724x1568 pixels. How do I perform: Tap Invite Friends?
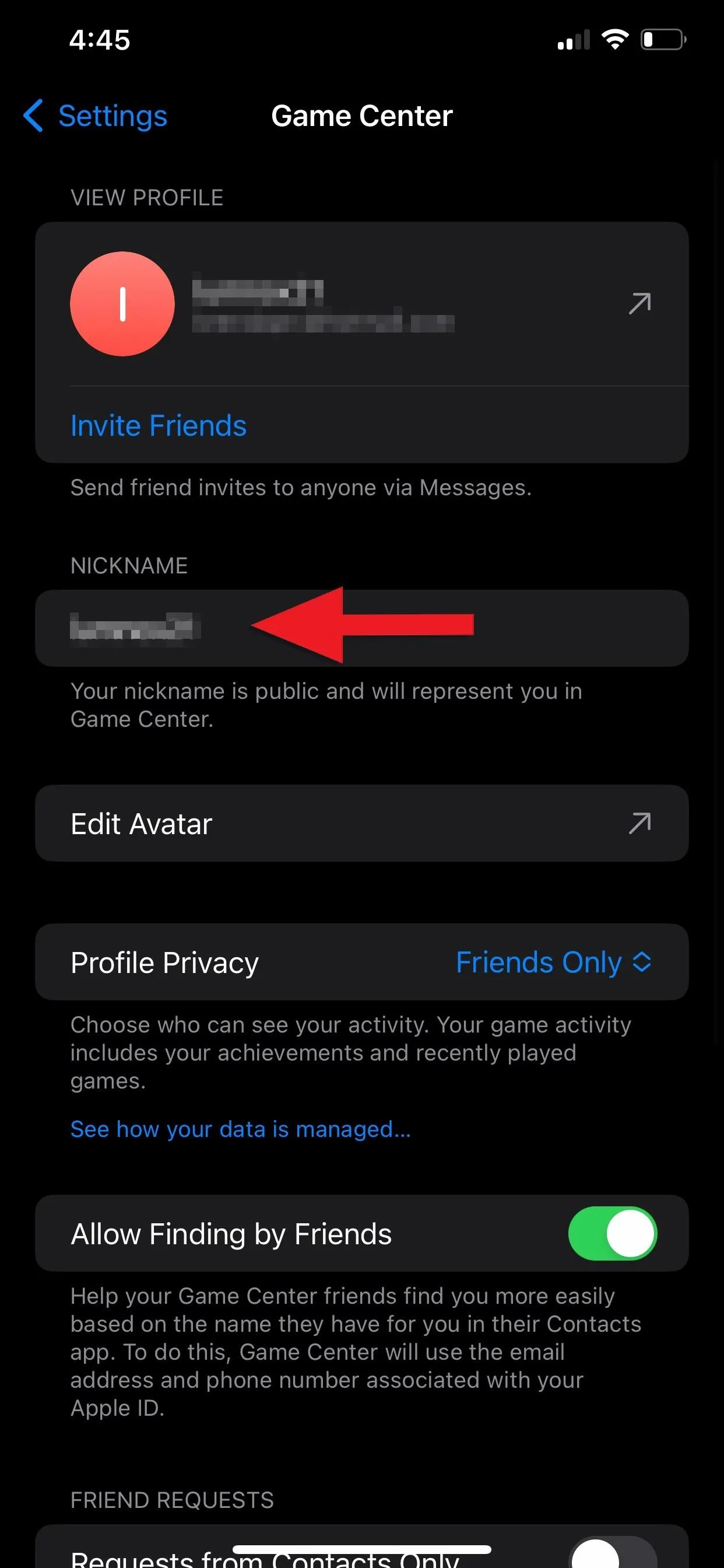coord(158,425)
